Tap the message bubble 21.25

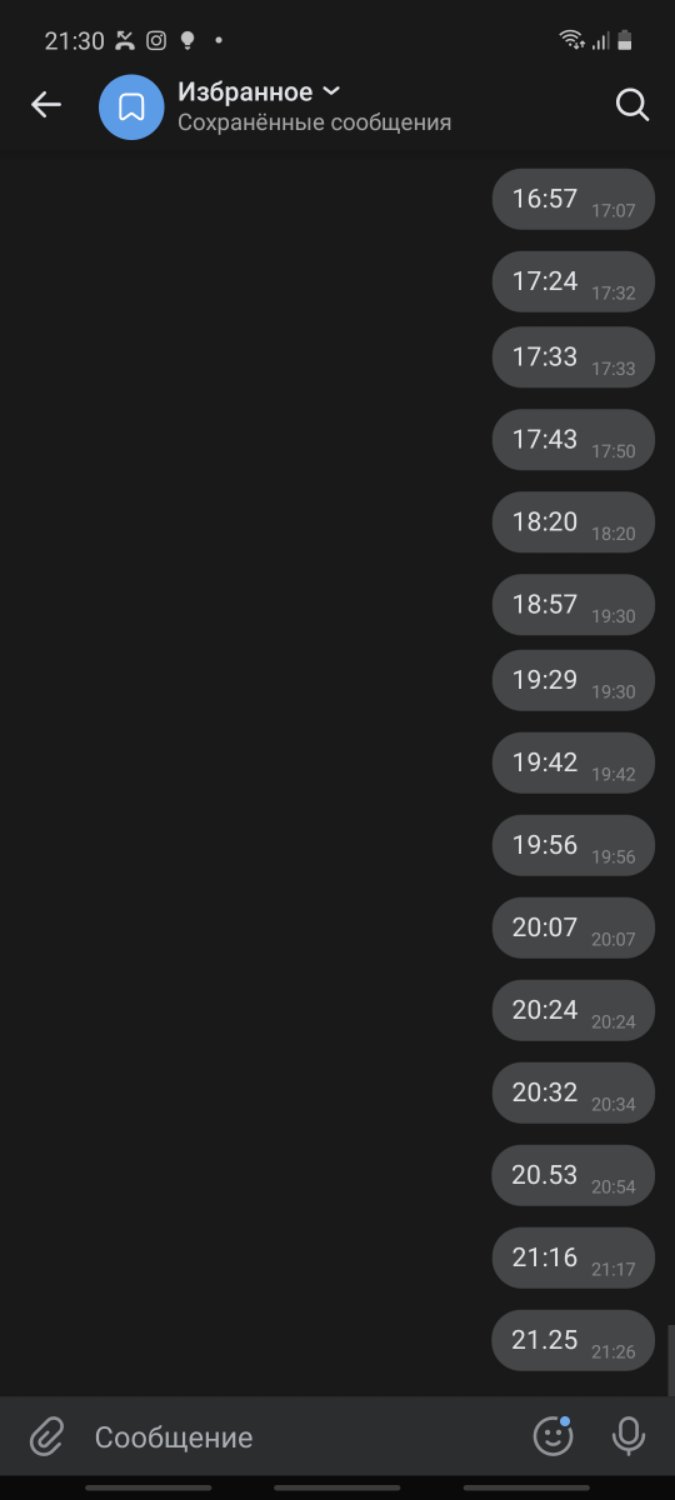[x=573, y=1340]
